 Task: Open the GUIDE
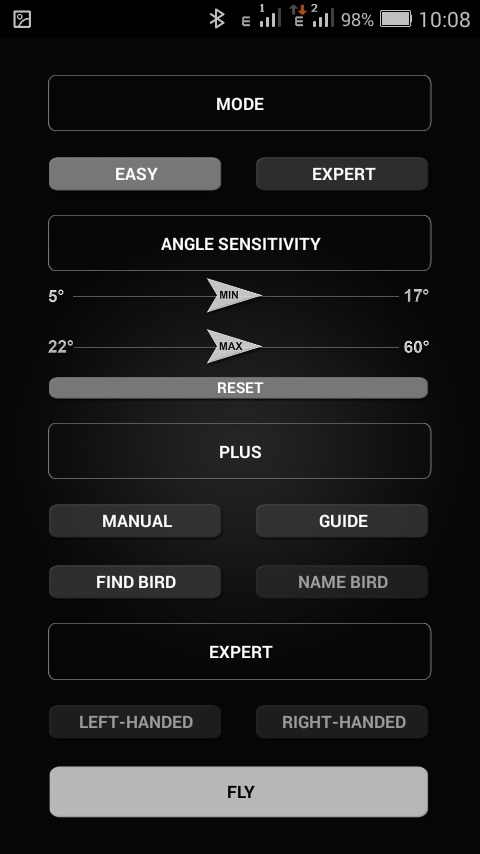[342, 521]
